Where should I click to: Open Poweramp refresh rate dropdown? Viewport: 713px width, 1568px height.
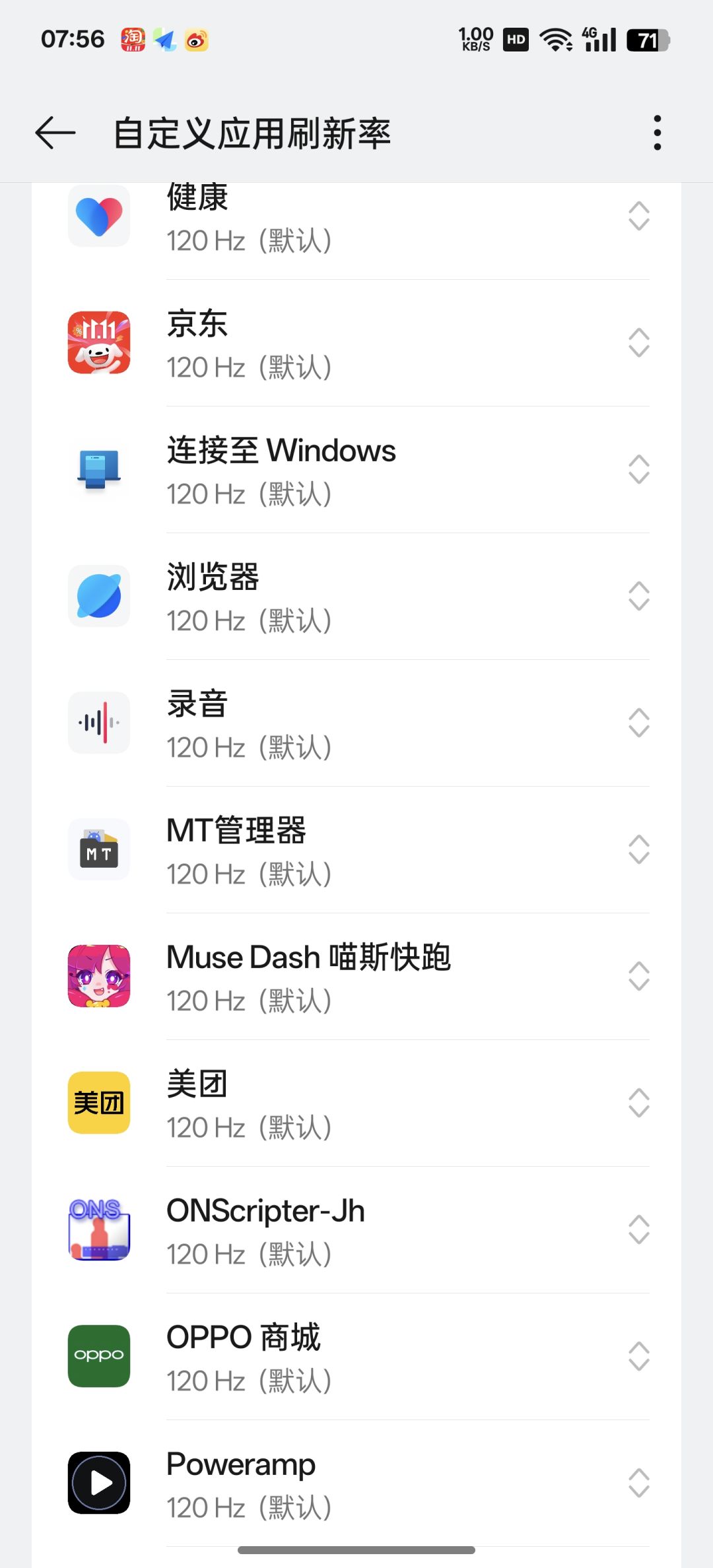click(638, 1484)
